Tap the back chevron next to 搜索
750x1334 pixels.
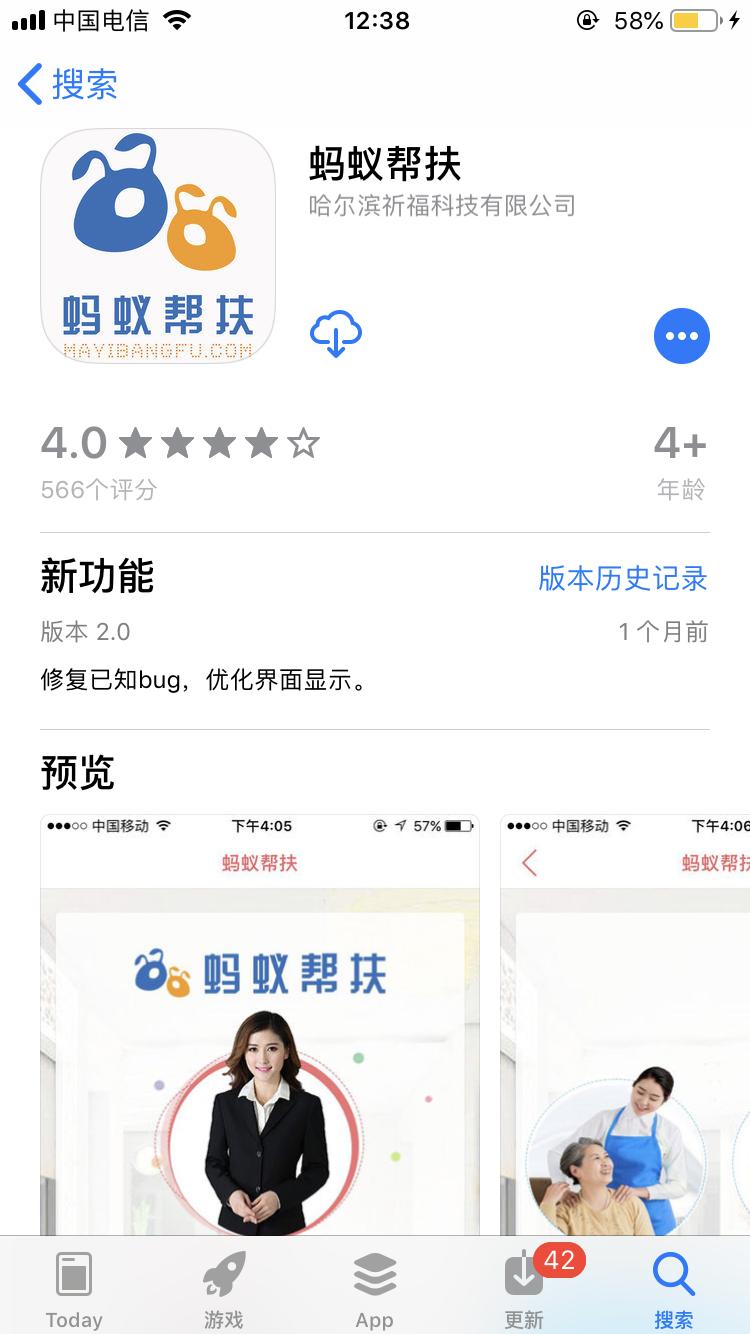pyautogui.click(x=30, y=85)
